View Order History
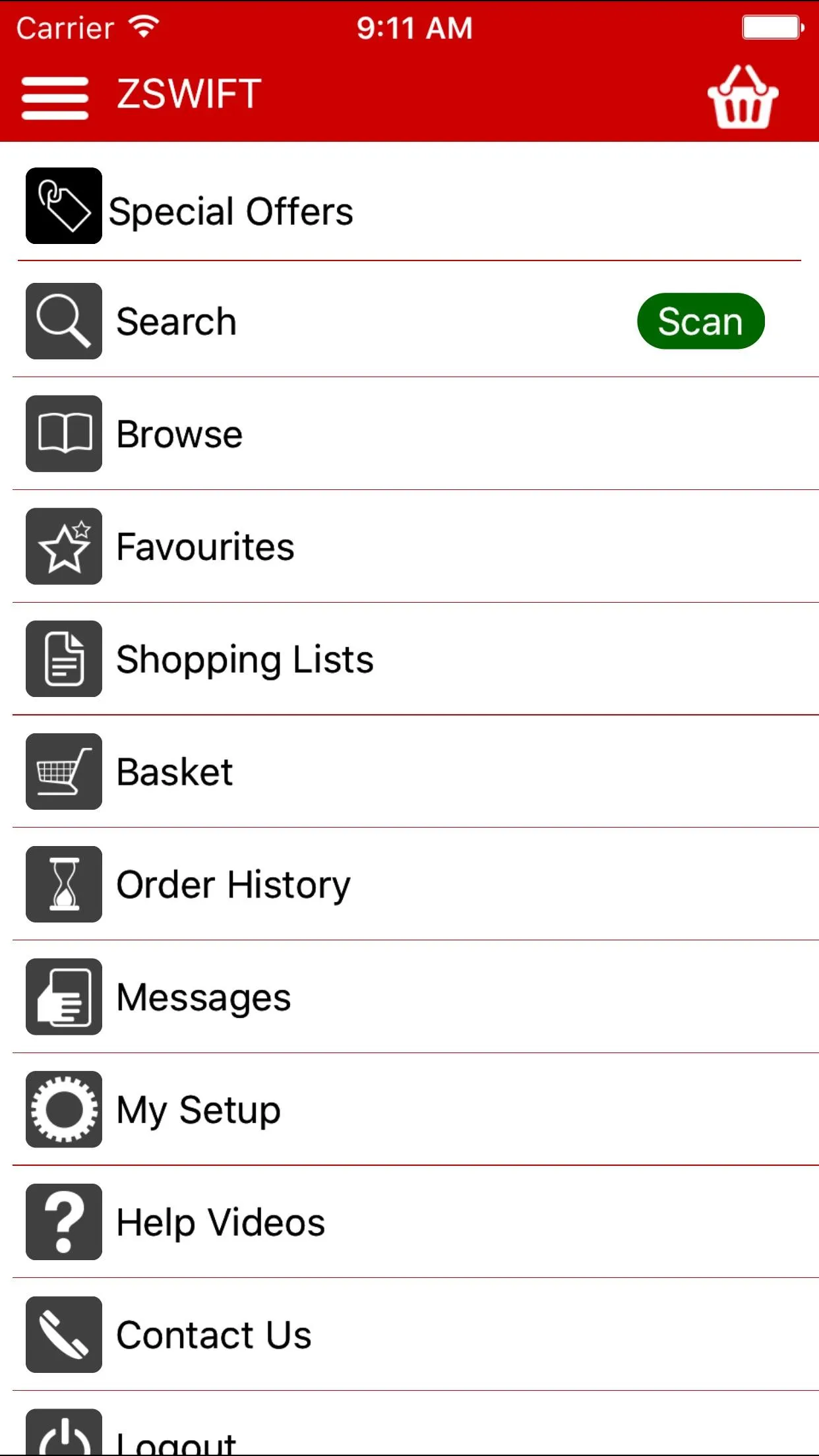819x1456 pixels. 233,885
